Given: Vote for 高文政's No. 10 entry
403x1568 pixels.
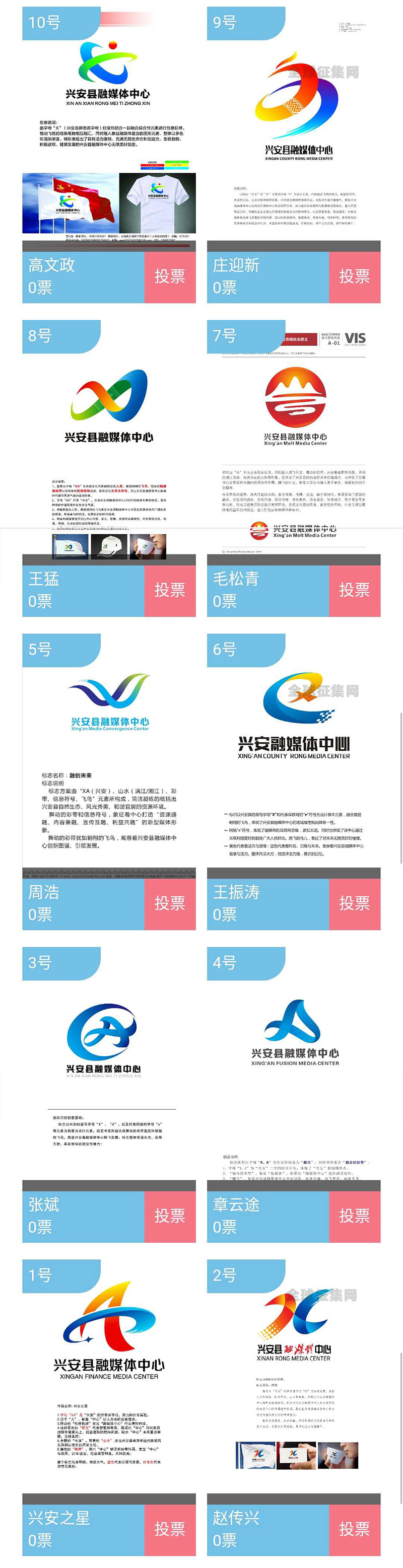Looking at the screenshot, I should (x=170, y=277).
